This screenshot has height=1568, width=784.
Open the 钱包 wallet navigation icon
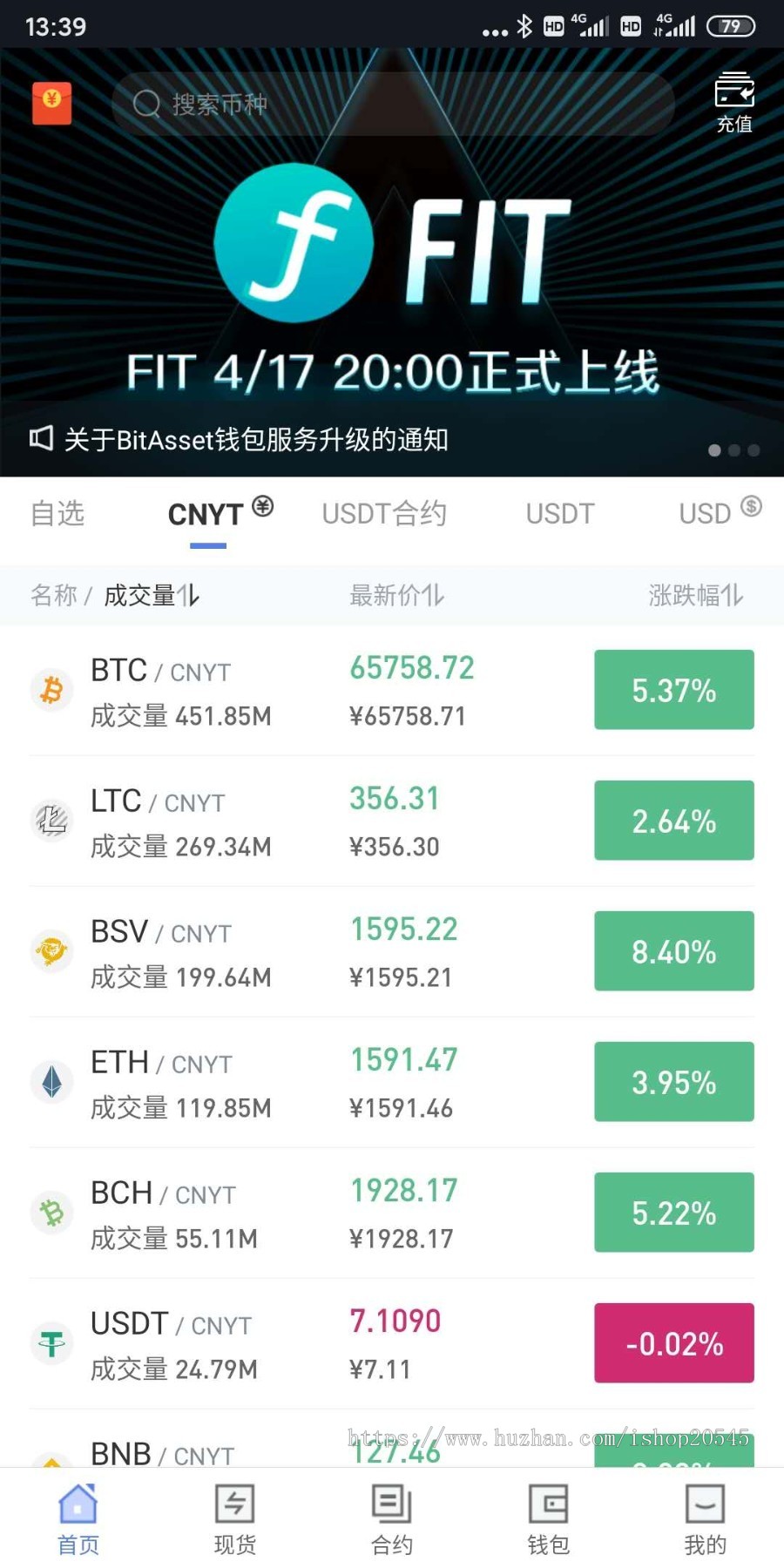coord(547,1504)
